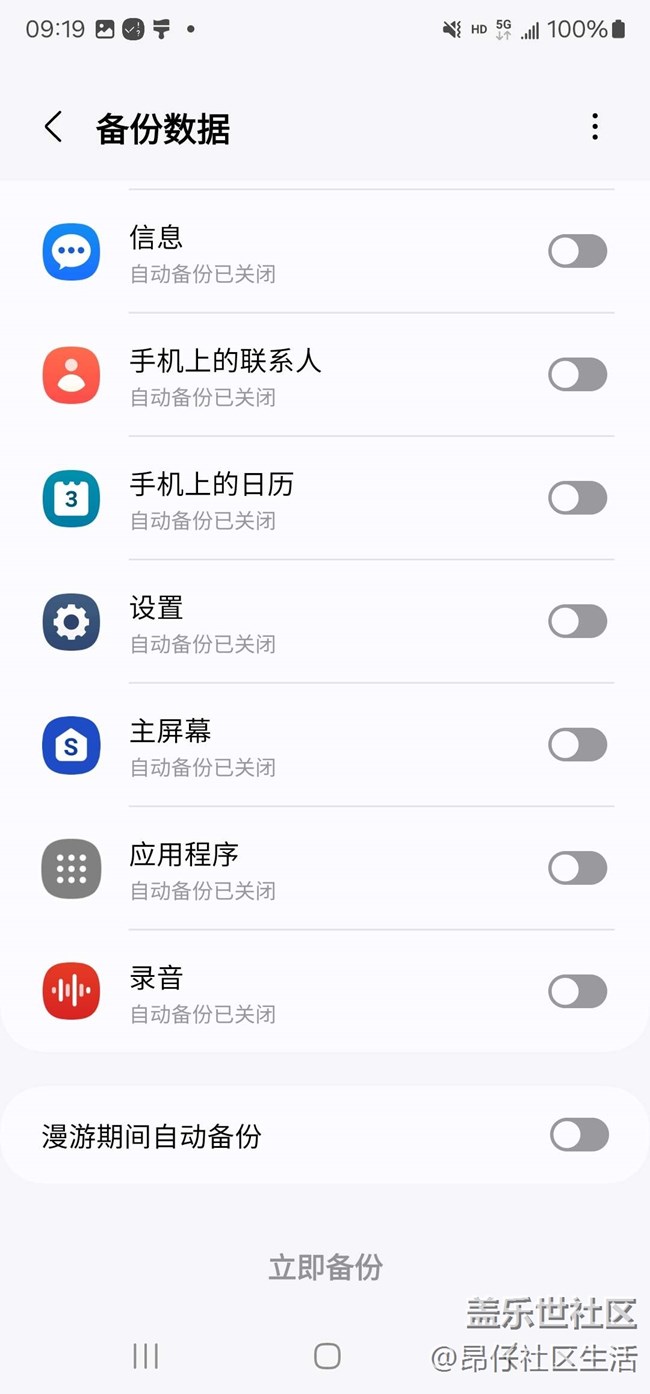Open the more options overflow menu
650x1394 pixels.
point(595,127)
